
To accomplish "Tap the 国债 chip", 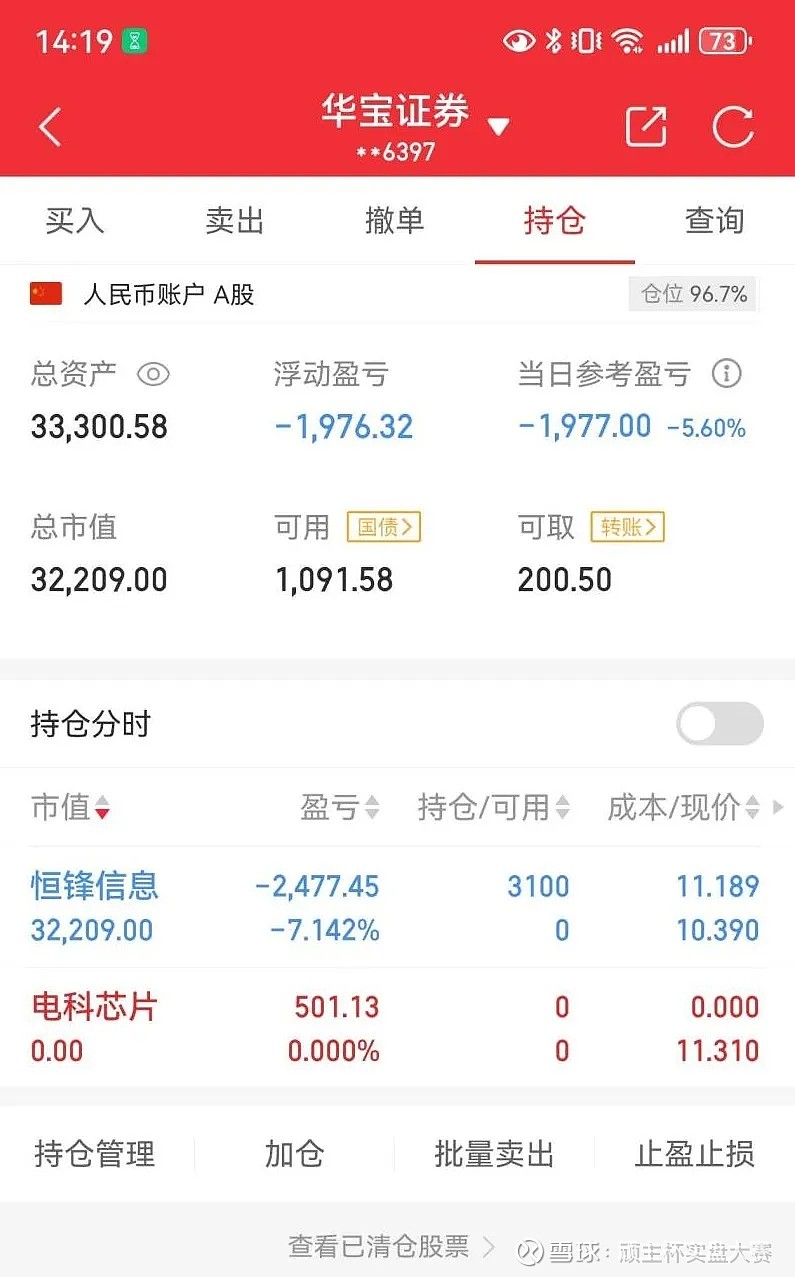I will point(384,527).
